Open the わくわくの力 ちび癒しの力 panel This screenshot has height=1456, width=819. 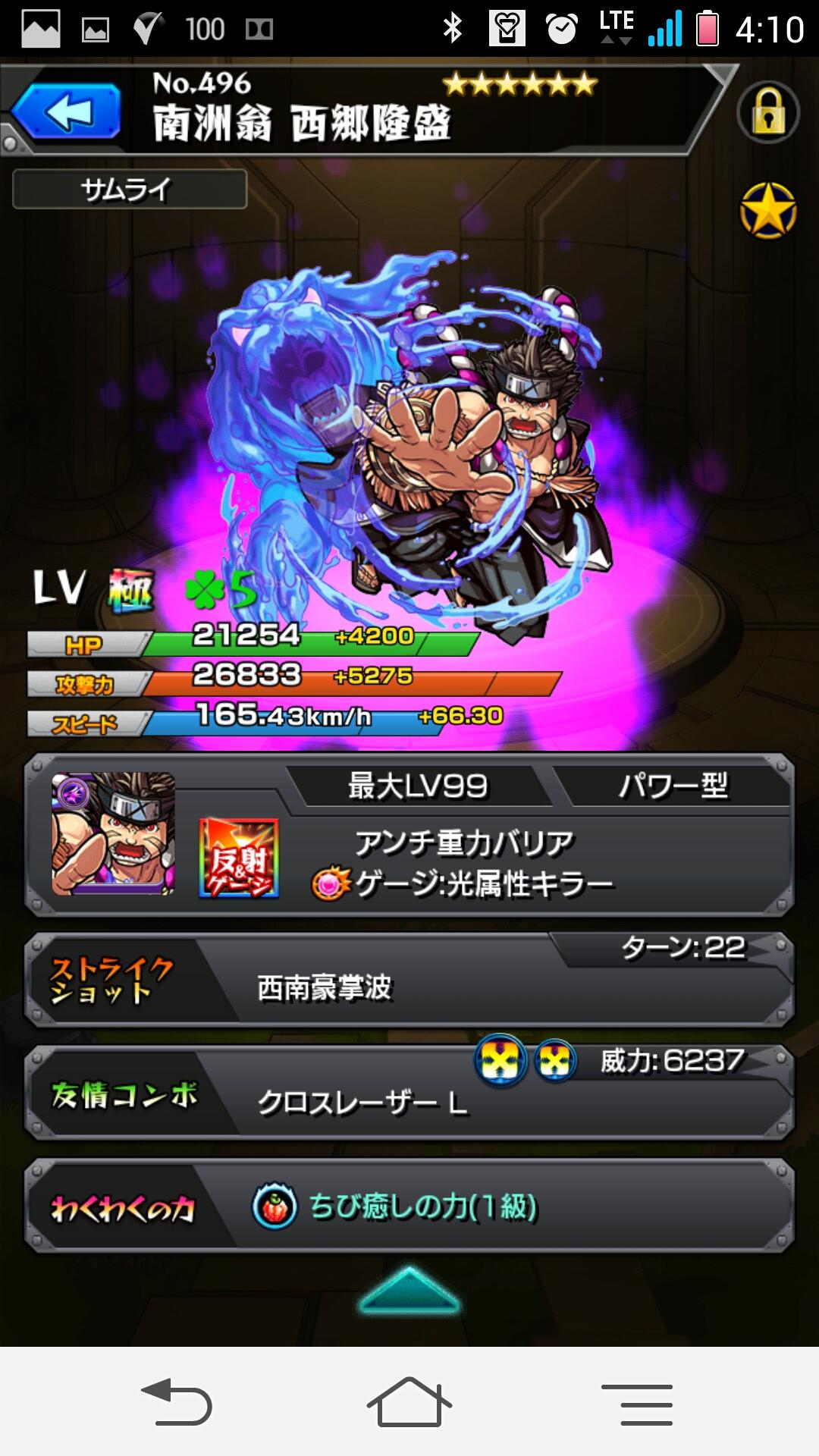tap(409, 1207)
